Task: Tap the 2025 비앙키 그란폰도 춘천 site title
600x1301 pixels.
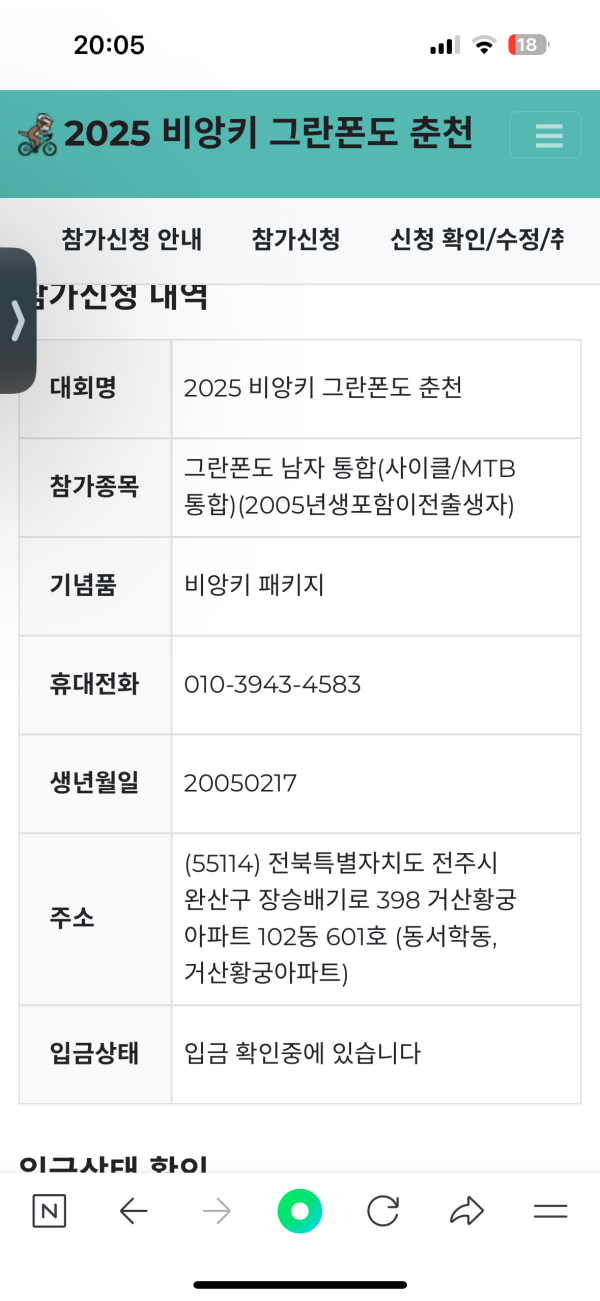Action: pos(268,134)
